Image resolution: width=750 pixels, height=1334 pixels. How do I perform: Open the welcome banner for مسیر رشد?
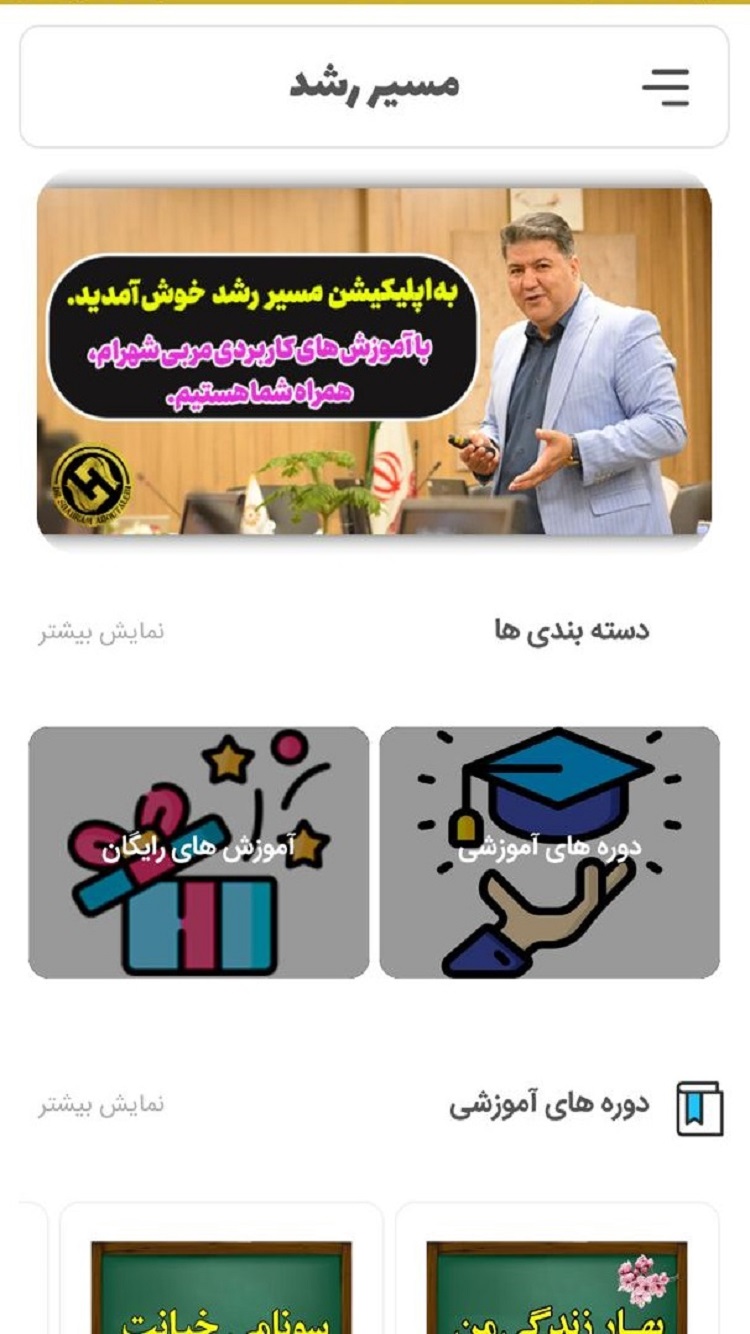pos(374,360)
